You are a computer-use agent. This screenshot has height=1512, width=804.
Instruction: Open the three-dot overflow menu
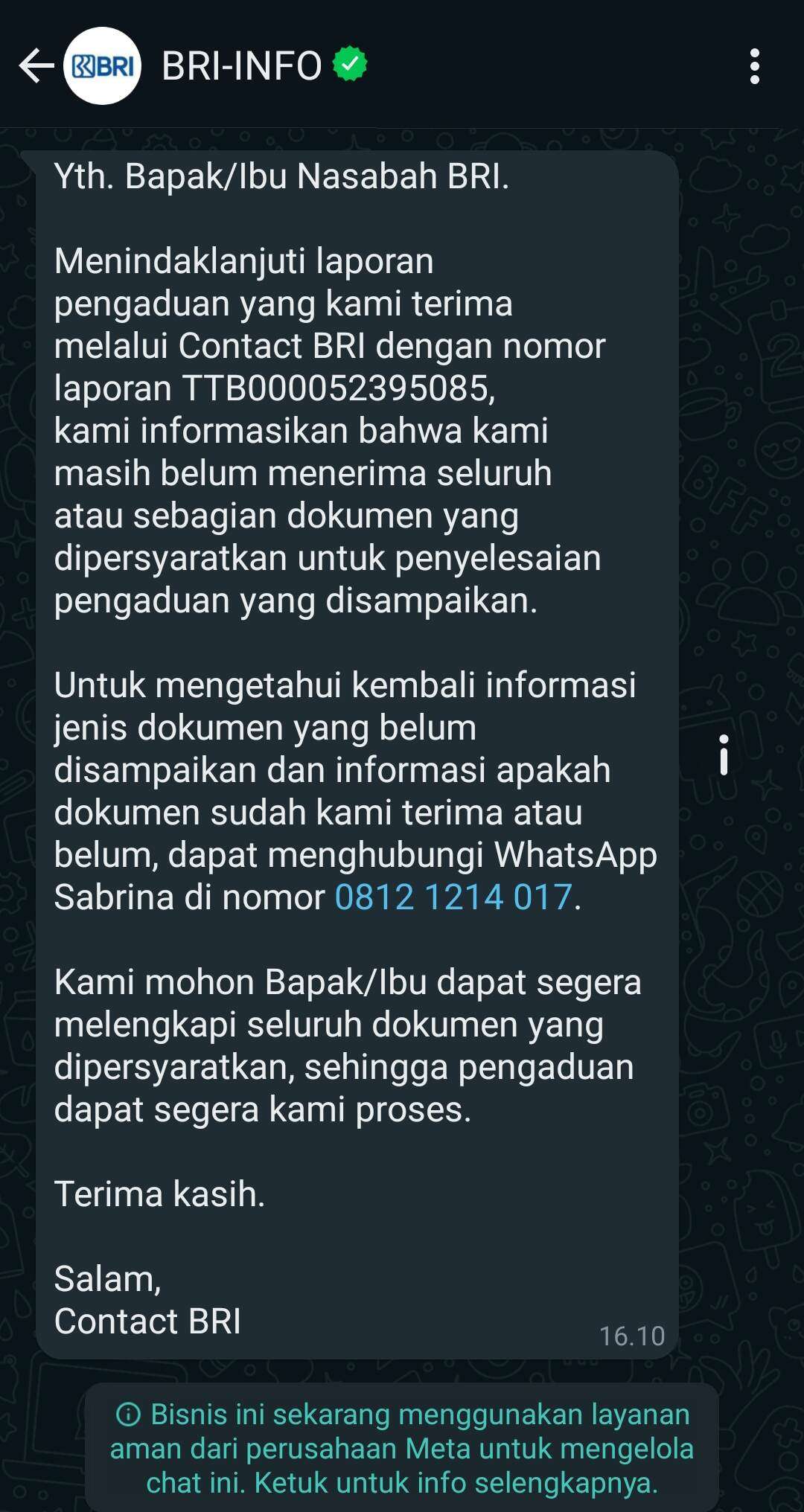pyautogui.click(x=754, y=66)
